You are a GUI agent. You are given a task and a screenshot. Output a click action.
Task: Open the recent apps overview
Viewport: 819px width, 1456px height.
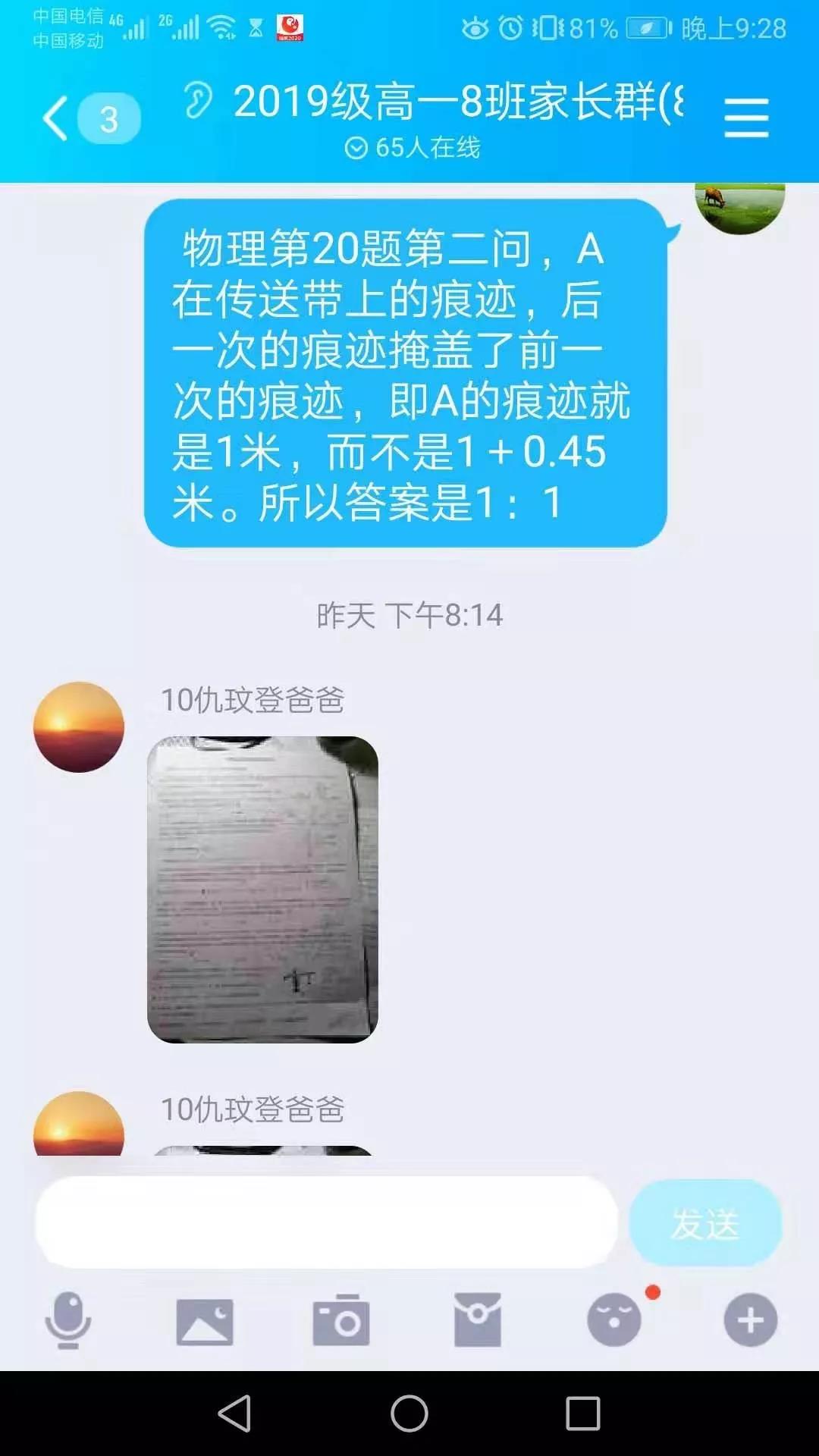point(583,1414)
